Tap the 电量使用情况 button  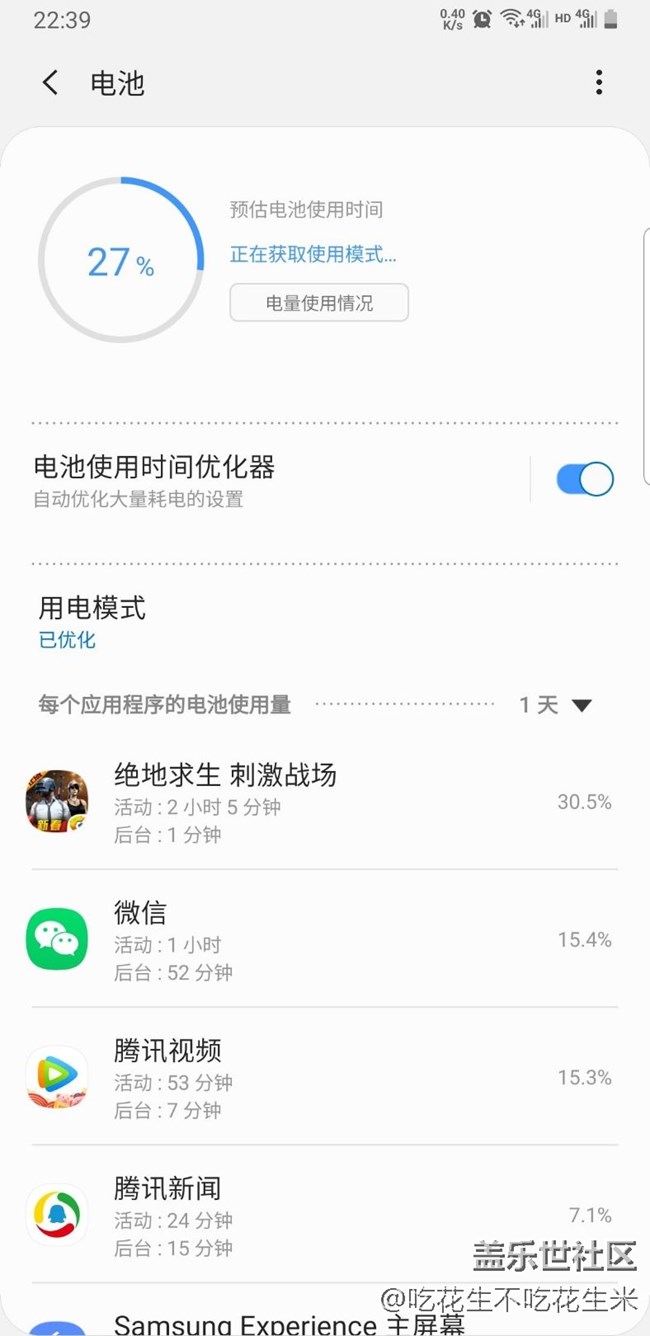[319, 303]
